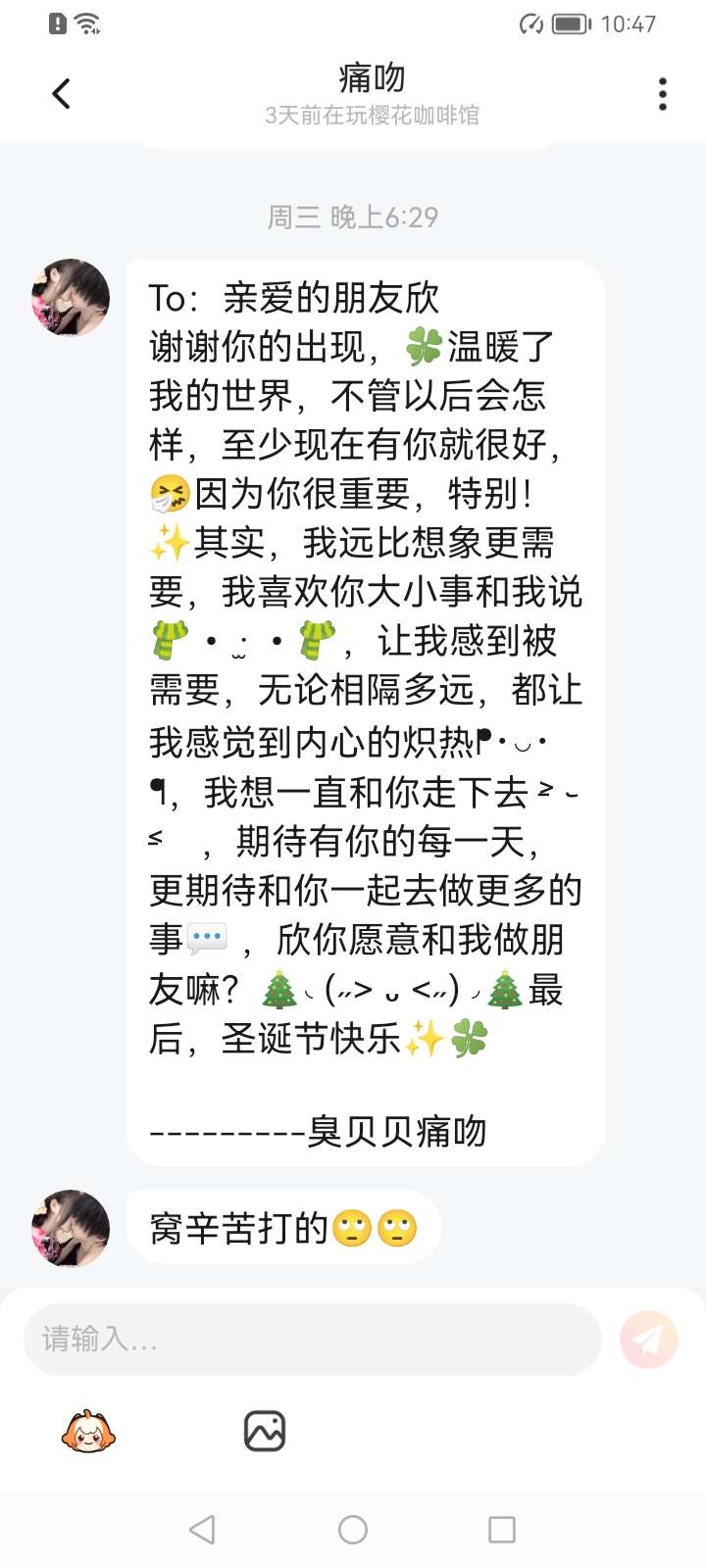Tap the avatar next to 窝辛苦打的 message
This screenshot has width=706, height=1568.
[71, 1228]
